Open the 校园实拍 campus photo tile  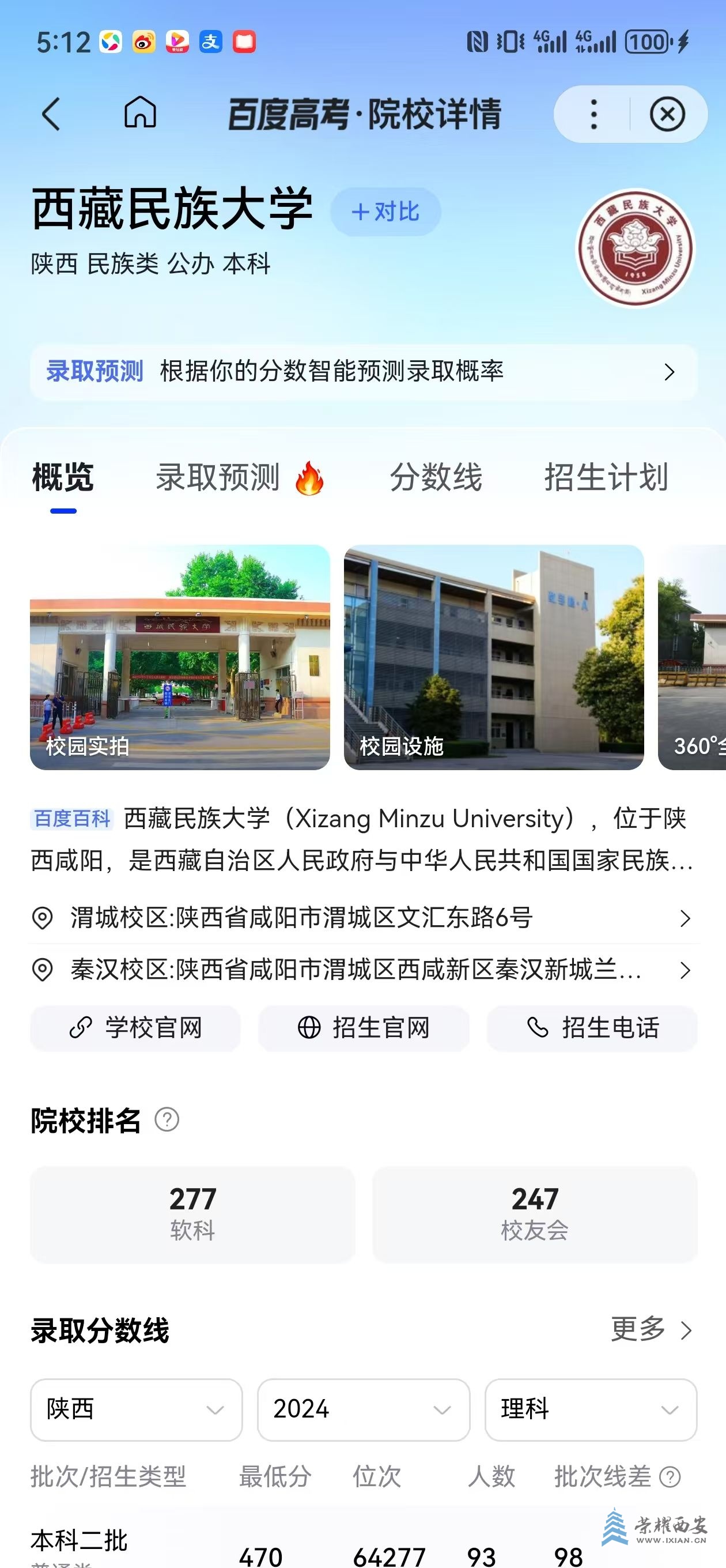180,657
